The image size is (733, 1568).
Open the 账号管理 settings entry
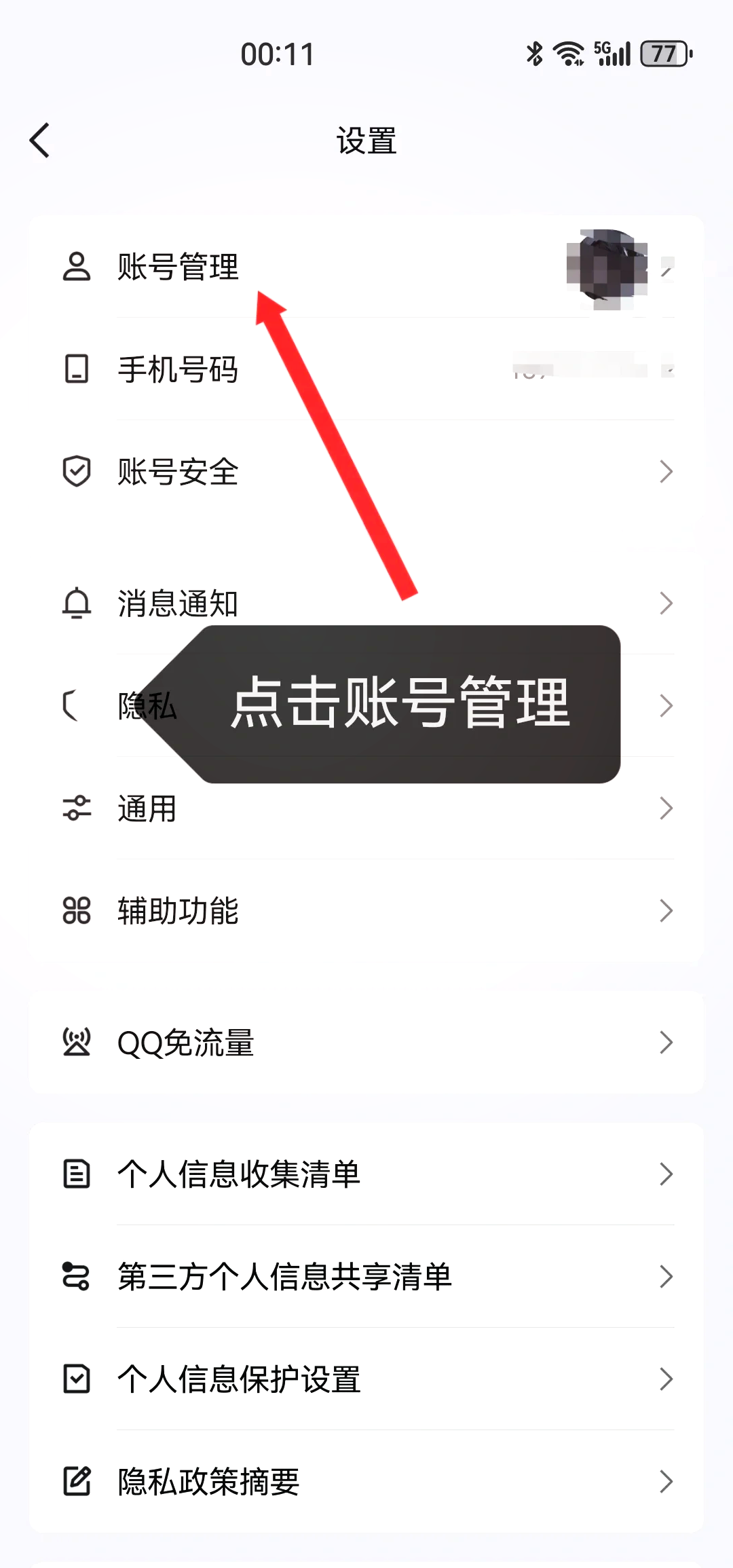point(178,268)
